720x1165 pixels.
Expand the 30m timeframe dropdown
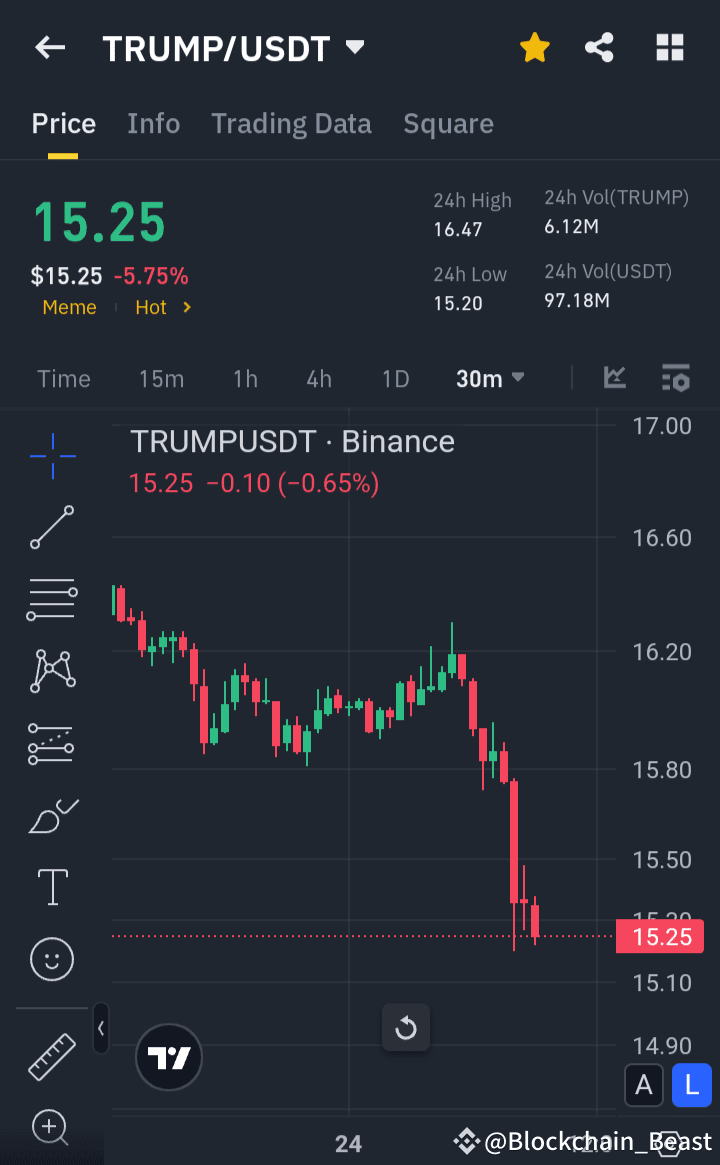point(489,378)
